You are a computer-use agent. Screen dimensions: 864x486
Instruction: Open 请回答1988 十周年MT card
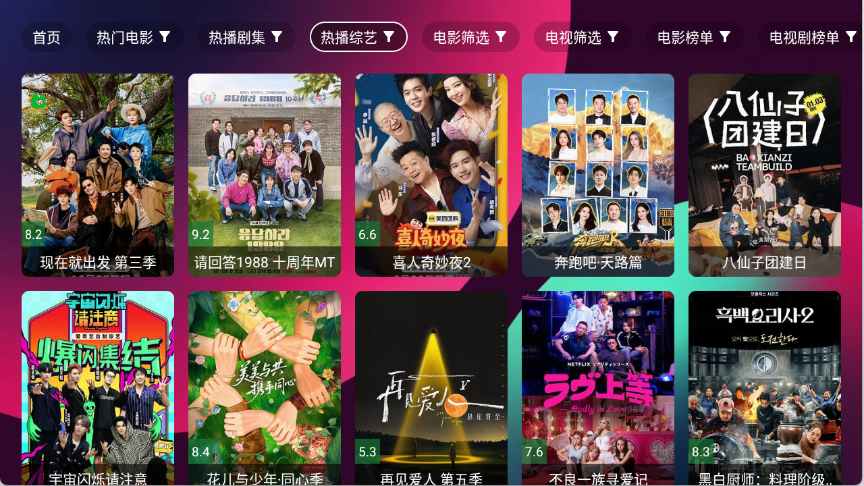pyautogui.click(x=264, y=175)
